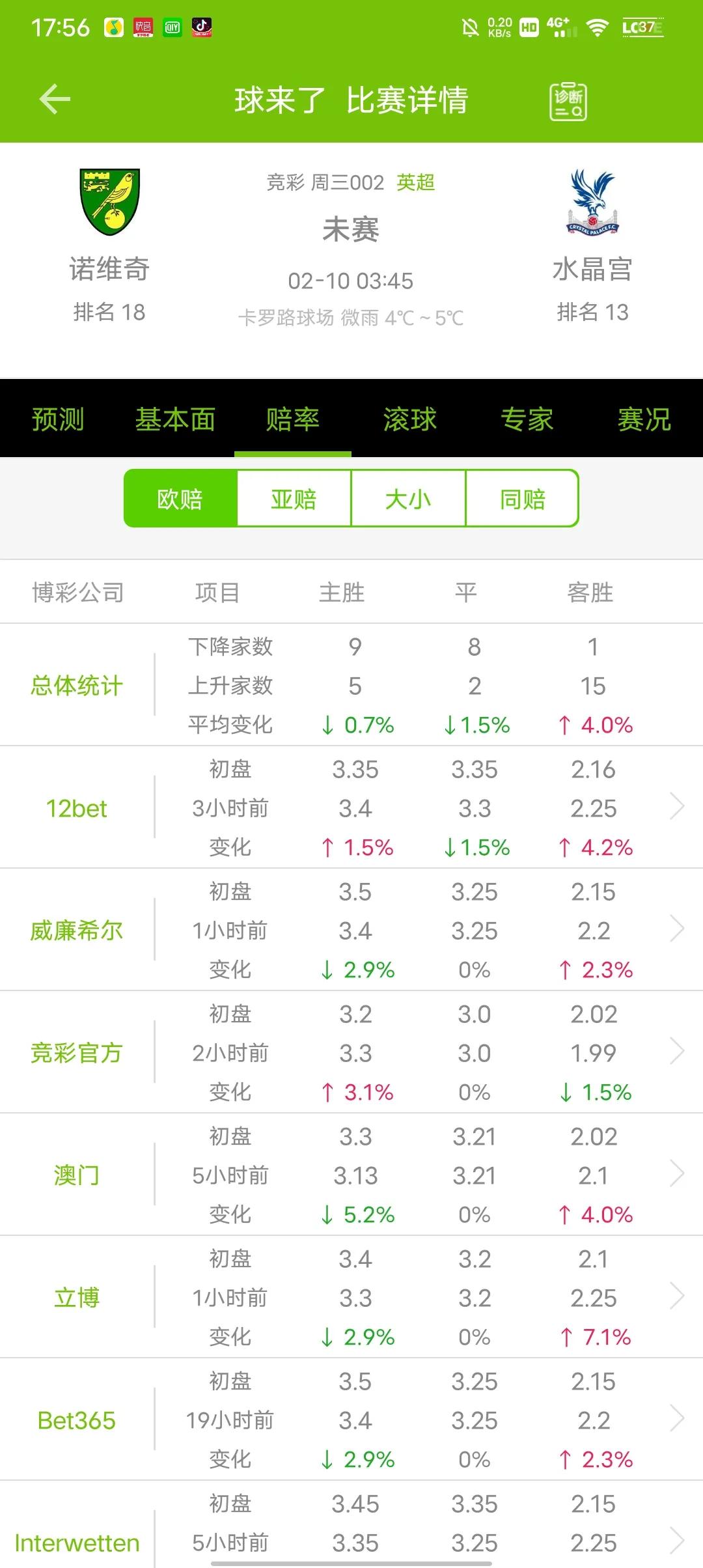Screen dimensions: 703x1568
Task: Tap the 诺维奇 team crest logo
Action: click(x=109, y=202)
